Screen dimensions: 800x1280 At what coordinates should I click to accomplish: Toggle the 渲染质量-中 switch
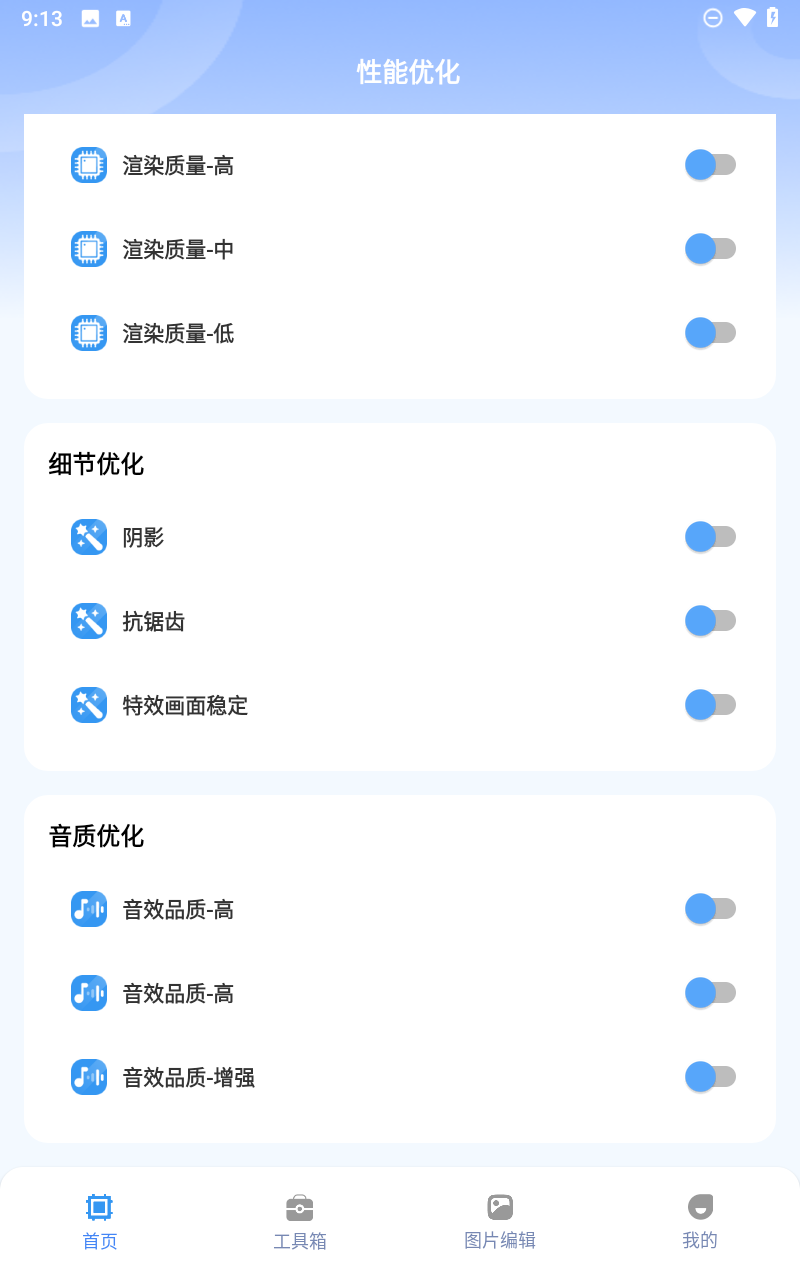click(x=710, y=249)
